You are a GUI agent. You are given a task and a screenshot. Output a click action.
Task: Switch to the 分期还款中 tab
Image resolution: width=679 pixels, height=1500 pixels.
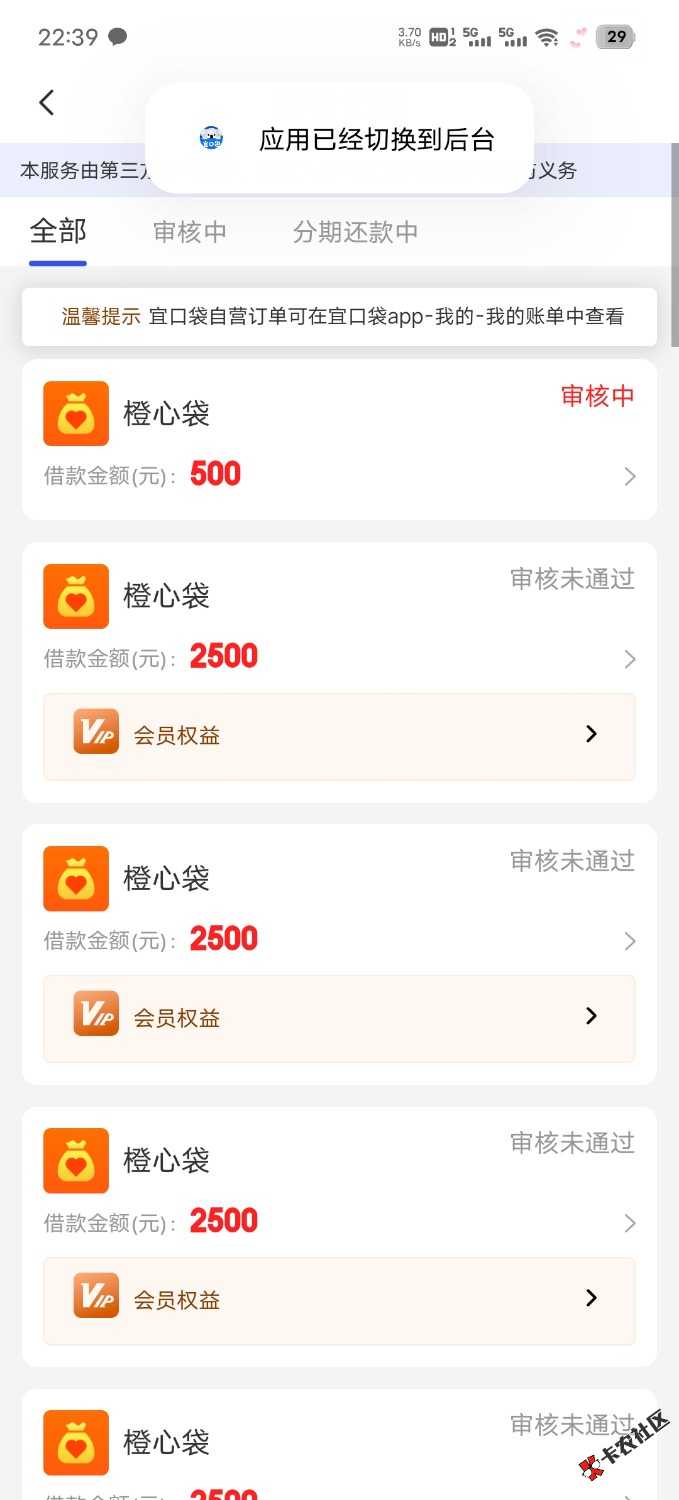(x=355, y=232)
